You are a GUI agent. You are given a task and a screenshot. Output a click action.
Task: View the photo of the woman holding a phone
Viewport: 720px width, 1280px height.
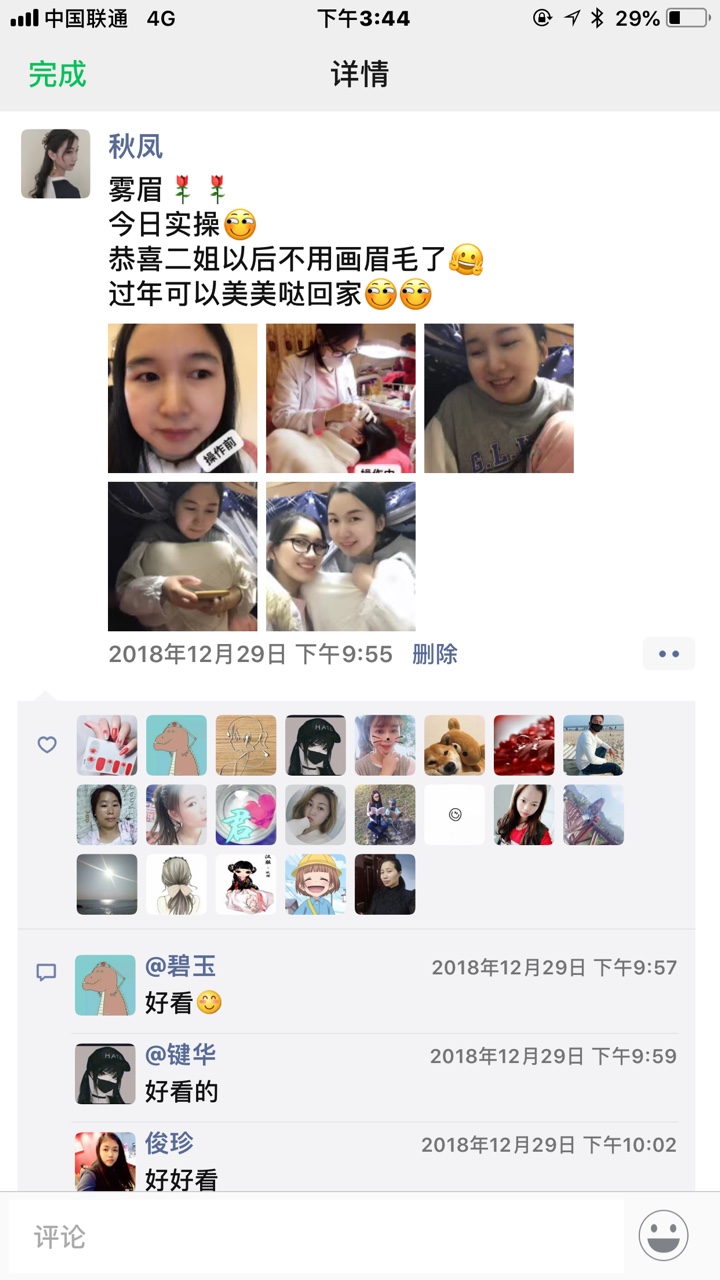[x=182, y=557]
